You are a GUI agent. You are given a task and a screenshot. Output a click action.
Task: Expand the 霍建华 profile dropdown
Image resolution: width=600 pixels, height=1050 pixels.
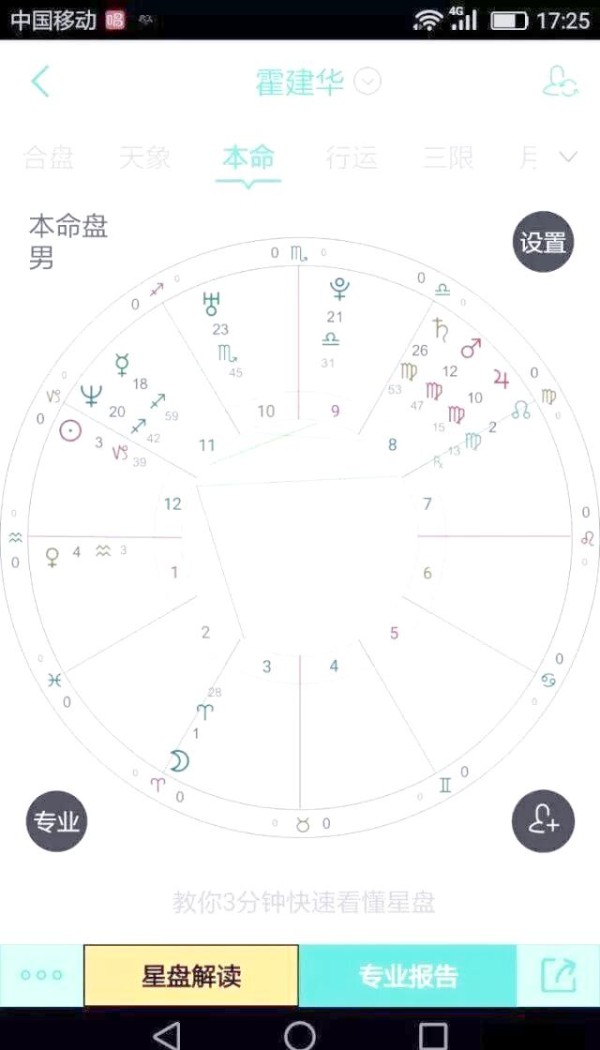tap(368, 82)
